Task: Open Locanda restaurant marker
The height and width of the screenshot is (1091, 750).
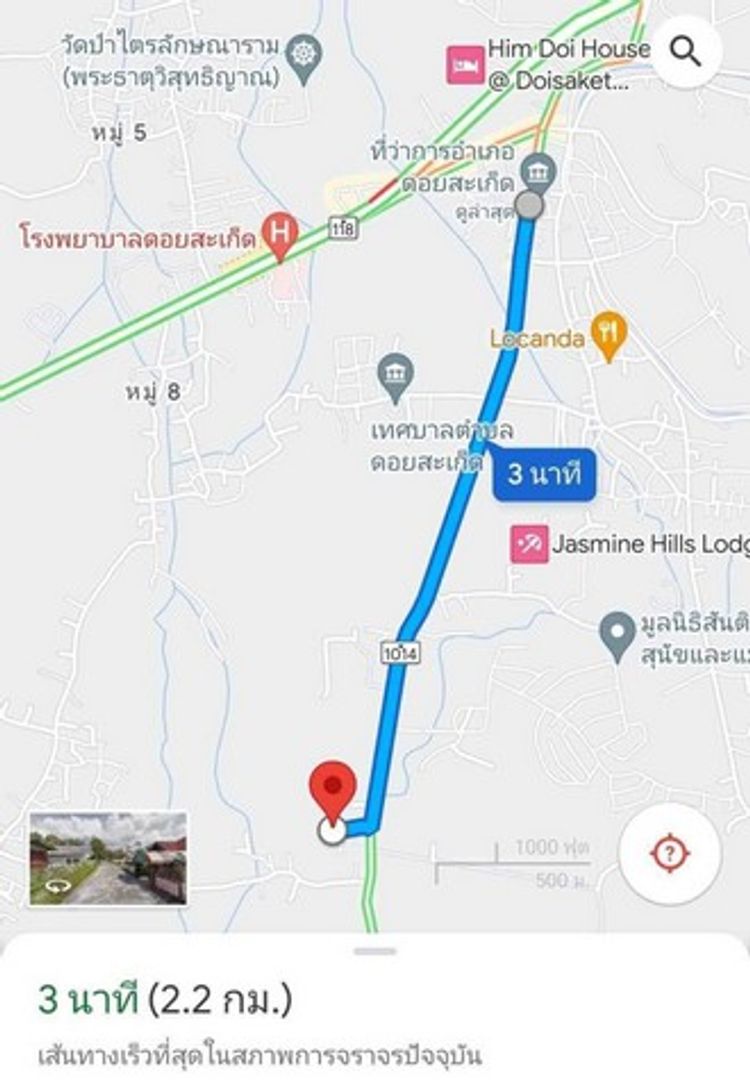Action: pos(608,337)
